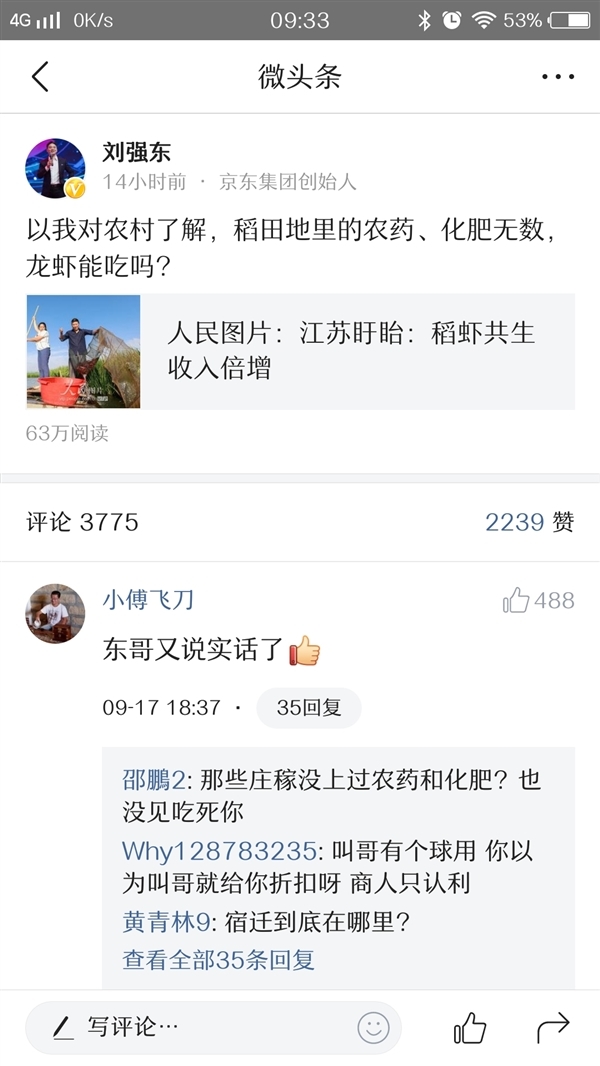View all 35 replies via 查看全部35条回复

pyautogui.click(x=218, y=960)
